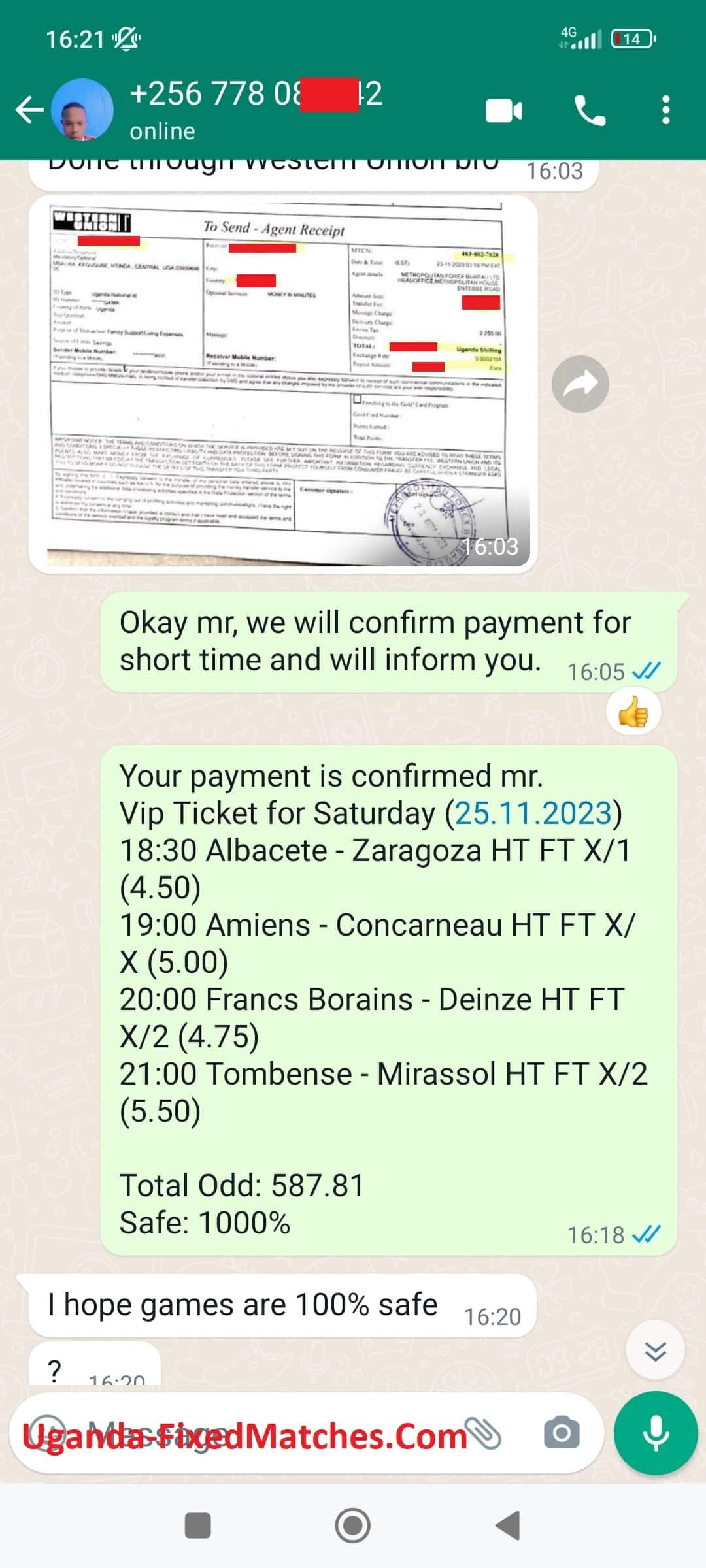The width and height of the screenshot is (706, 1568).
Task: Record a voice message with the microphone
Action: (655, 1433)
